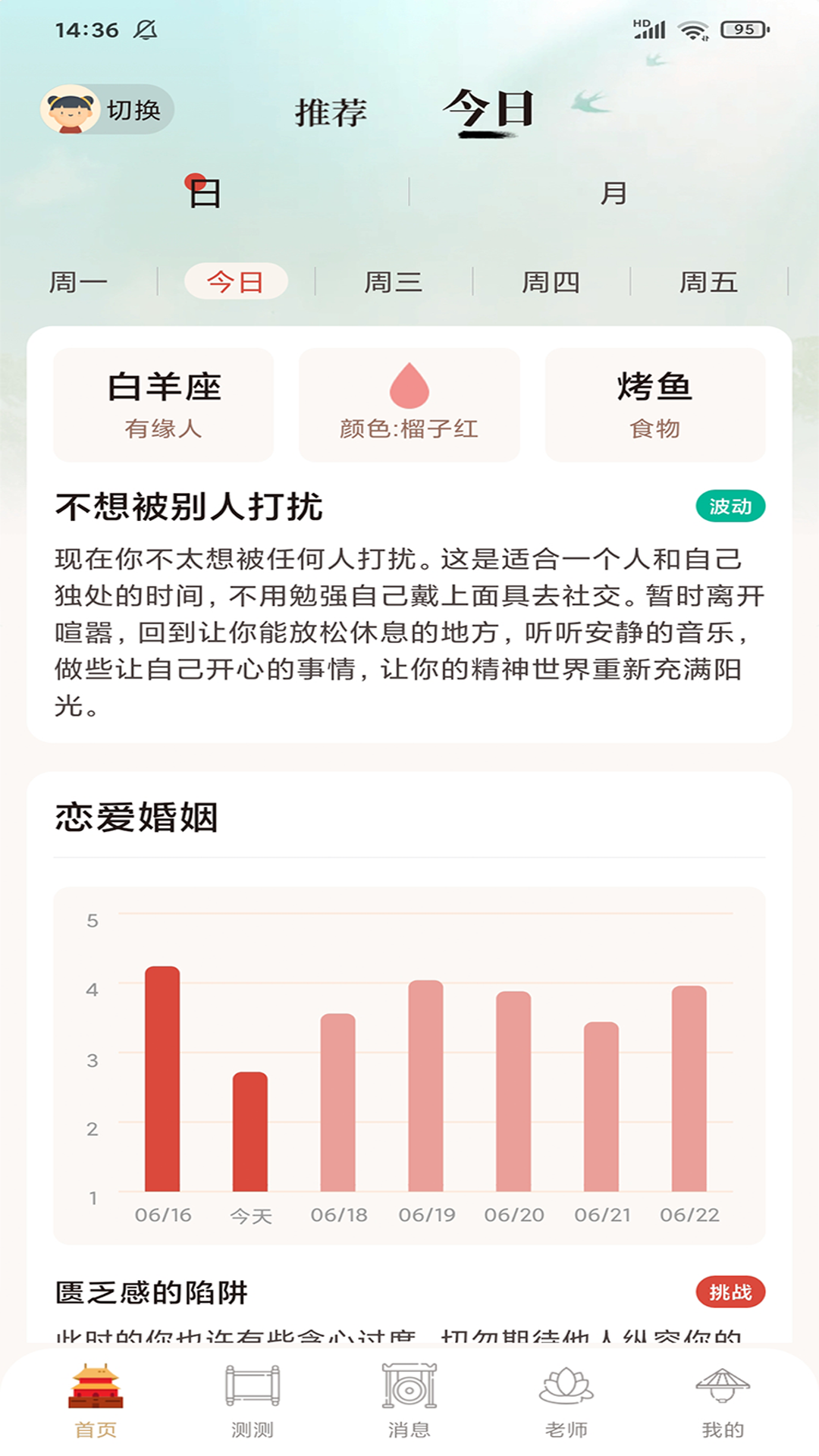Screen dimensions: 819x1456
Task: Open the 测测 tab
Action: pos(253,1401)
